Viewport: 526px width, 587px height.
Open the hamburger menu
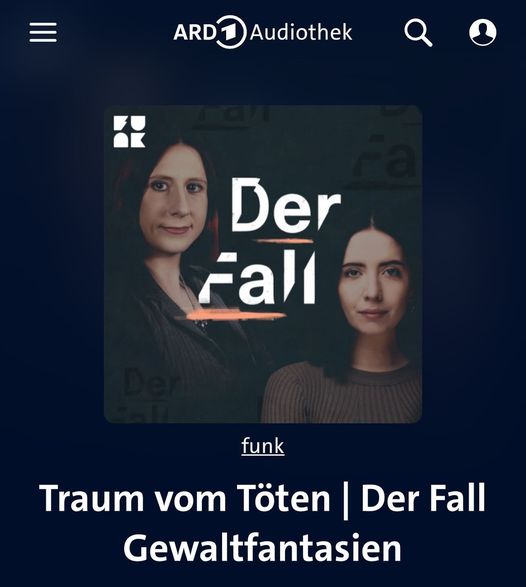pyautogui.click(x=43, y=32)
